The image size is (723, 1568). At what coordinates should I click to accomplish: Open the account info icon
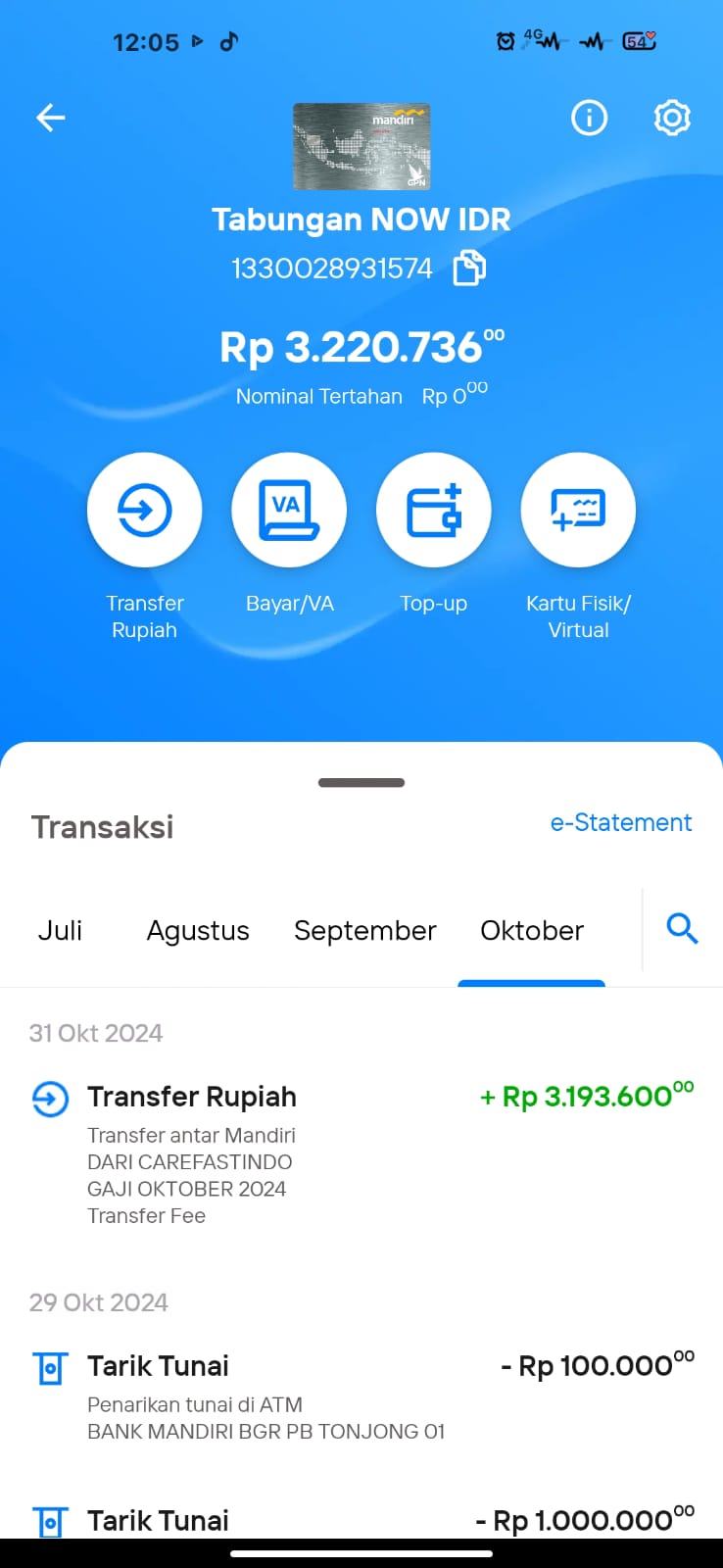pyautogui.click(x=589, y=118)
